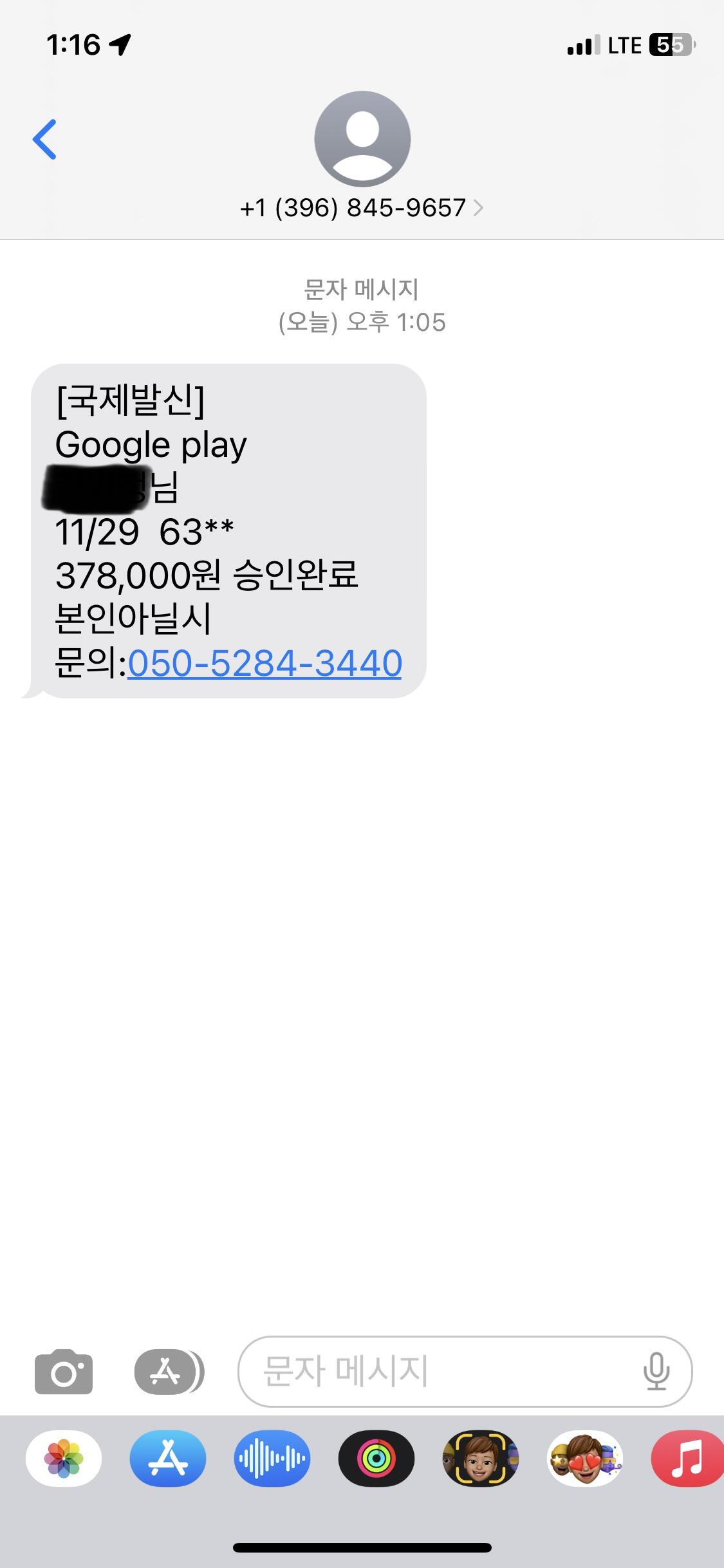
Task: Open the Music app in the strip
Action: [x=687, y=1459]
